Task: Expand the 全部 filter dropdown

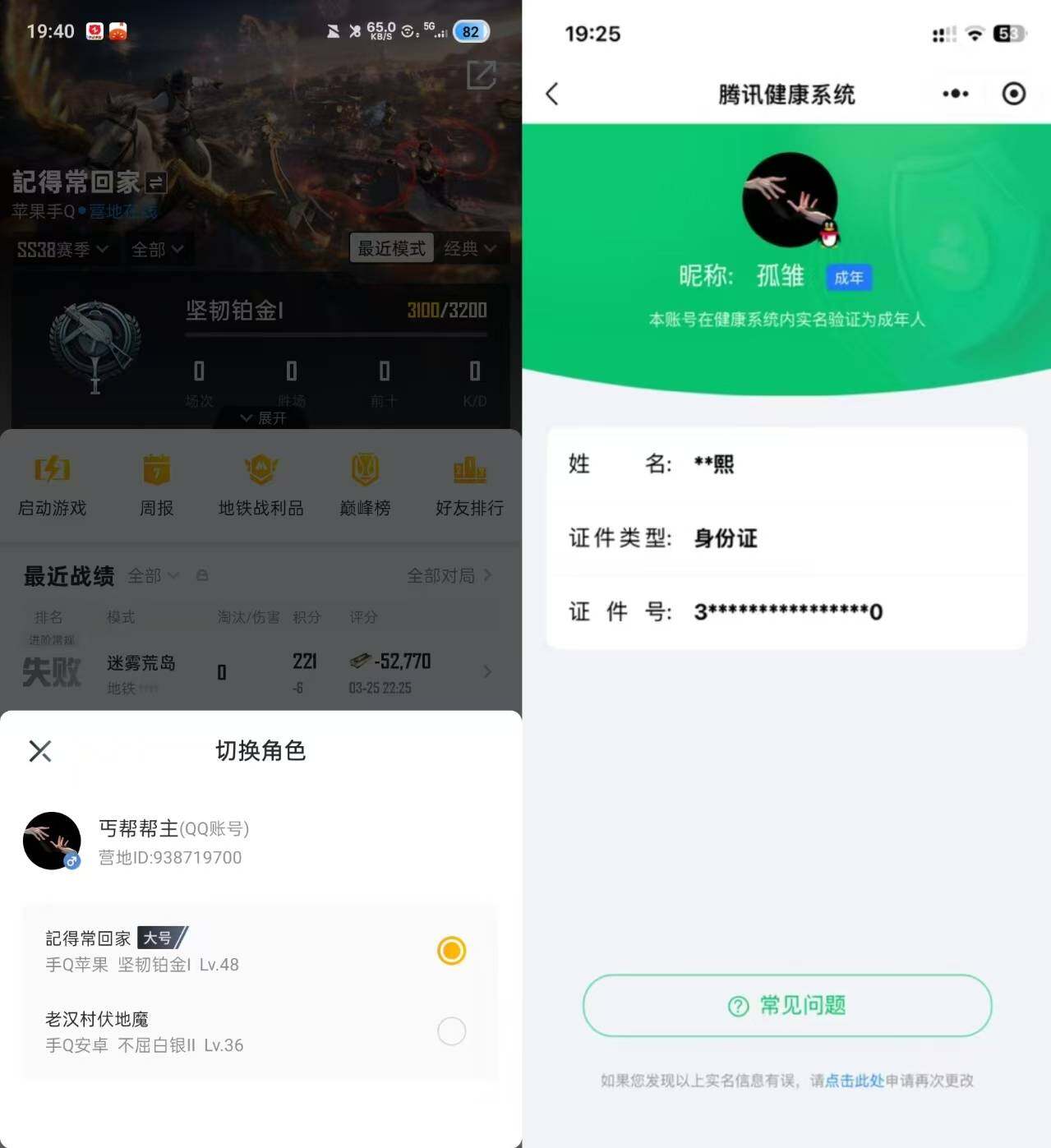Action: pyautogui.click(x=158, y=249)
